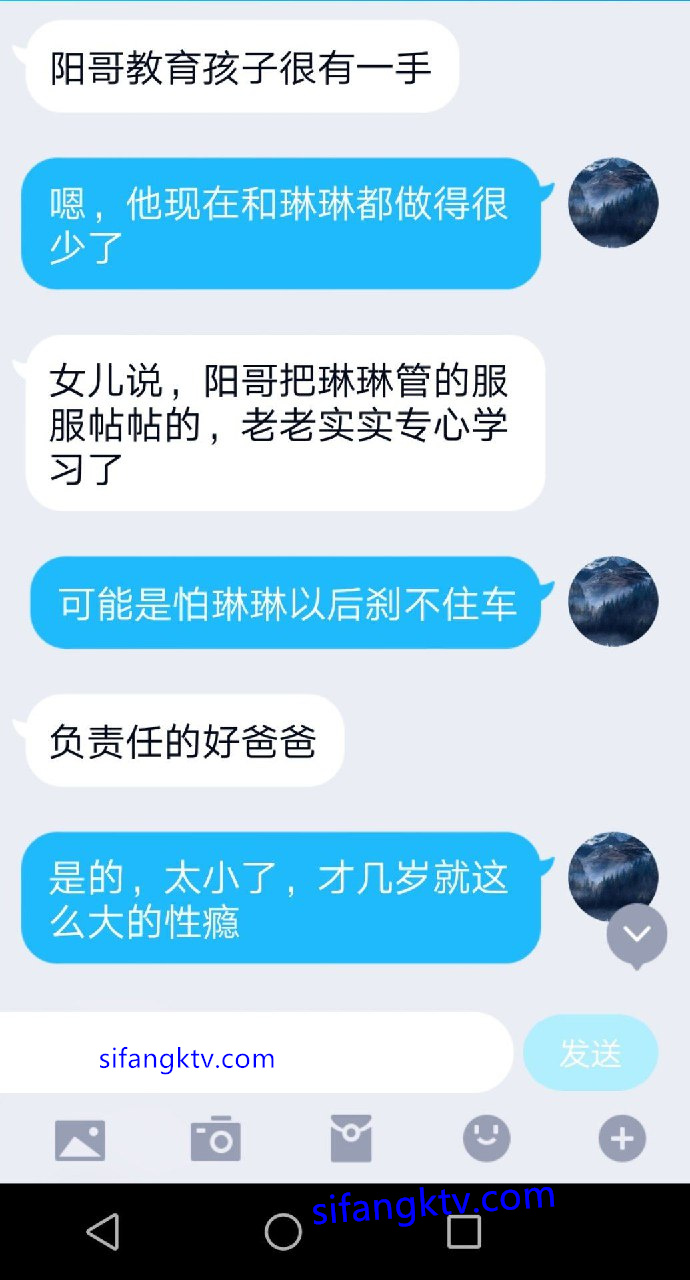Tap the 发送 send button
Viewport: 690px width, 1280px height.
click(590, 1053)
